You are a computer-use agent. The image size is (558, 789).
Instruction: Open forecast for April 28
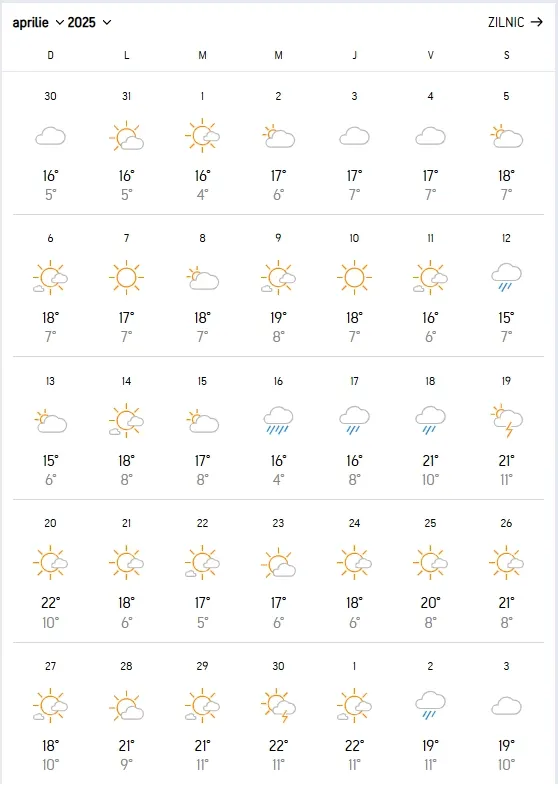click(x=126, y=715)
